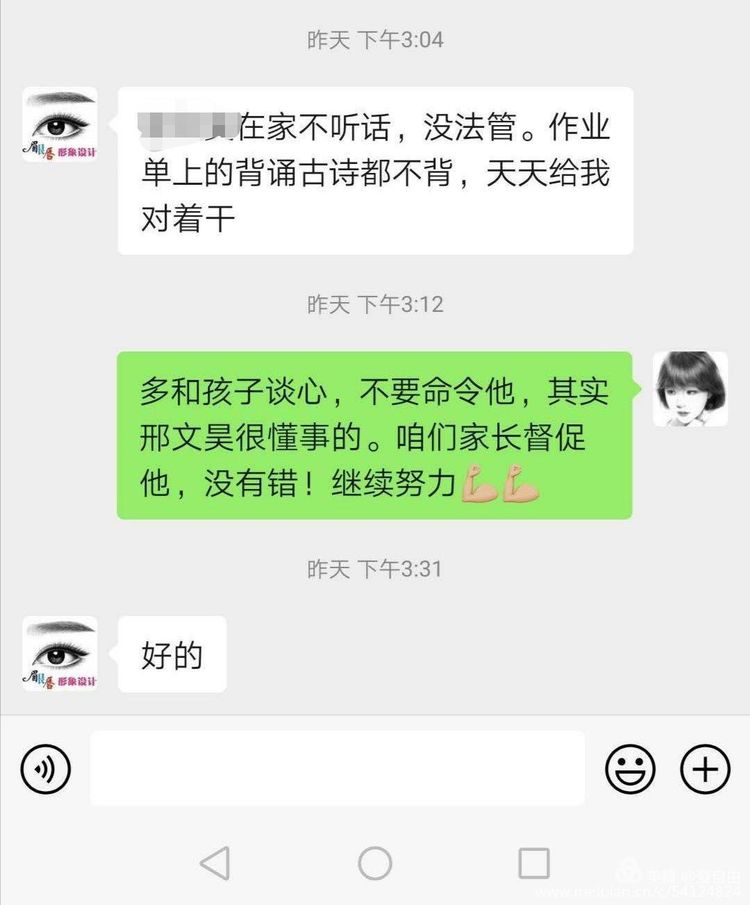Switch to voice message input

[x=45, y=769]
